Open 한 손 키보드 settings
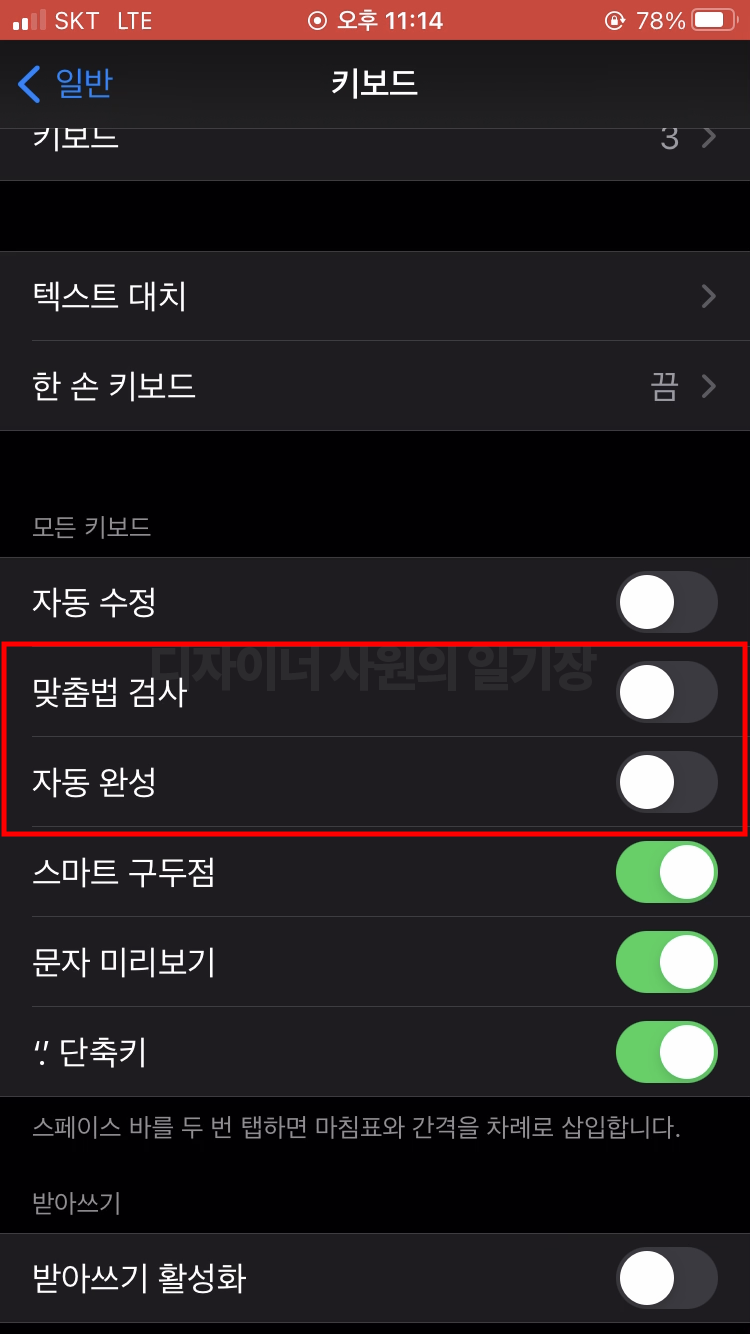The width and height of the screenshot is (750, 1334). [375, 386]
